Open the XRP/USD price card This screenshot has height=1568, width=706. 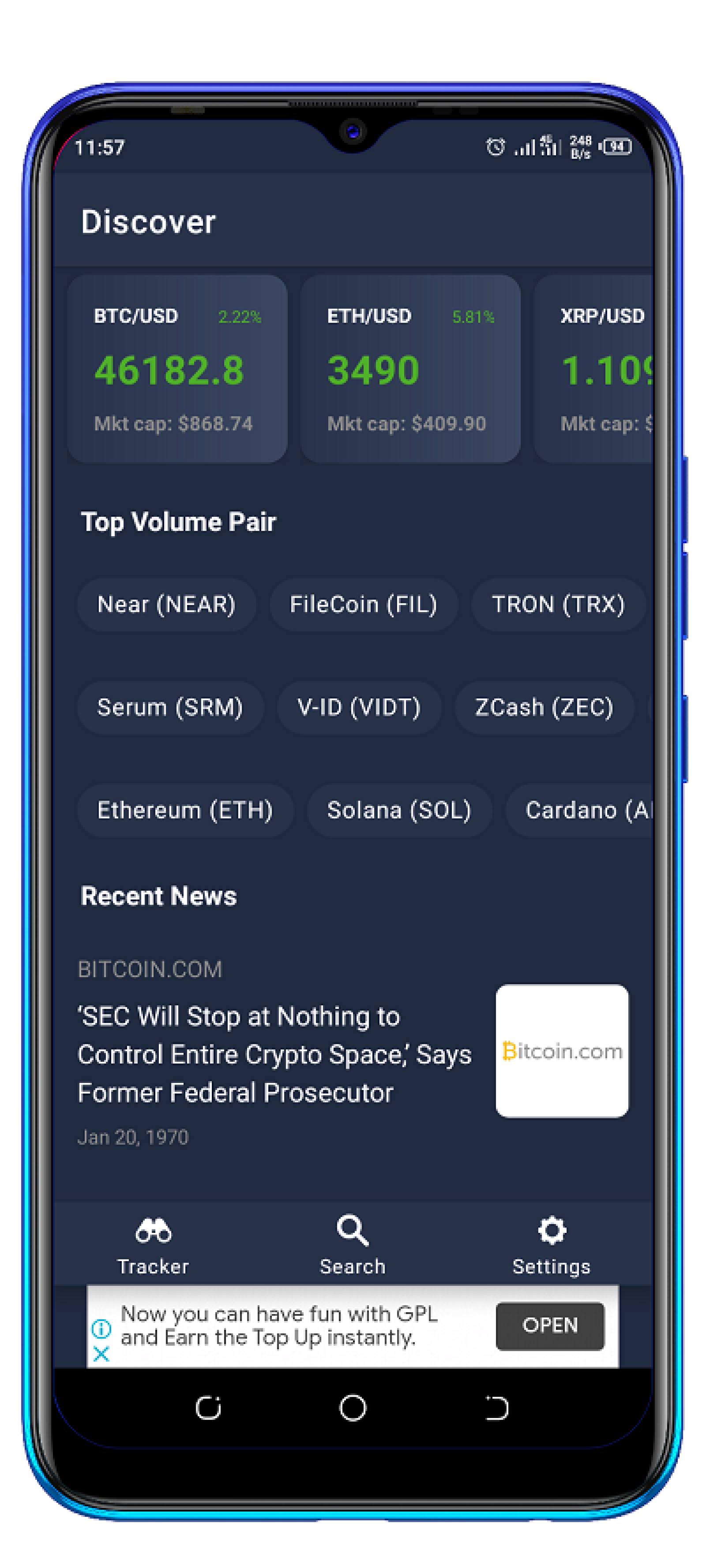click(x=593, y=369)
